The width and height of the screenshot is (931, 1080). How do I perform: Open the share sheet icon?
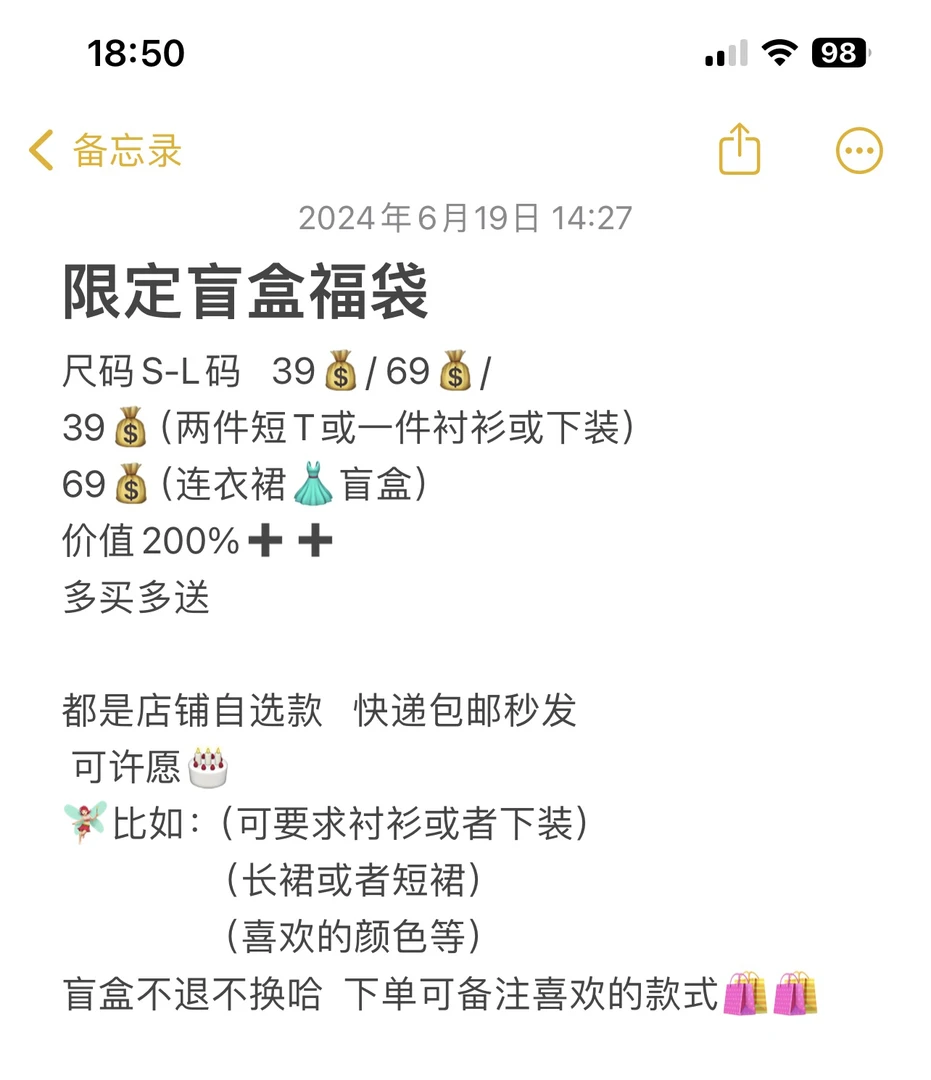tap(739, 149)
